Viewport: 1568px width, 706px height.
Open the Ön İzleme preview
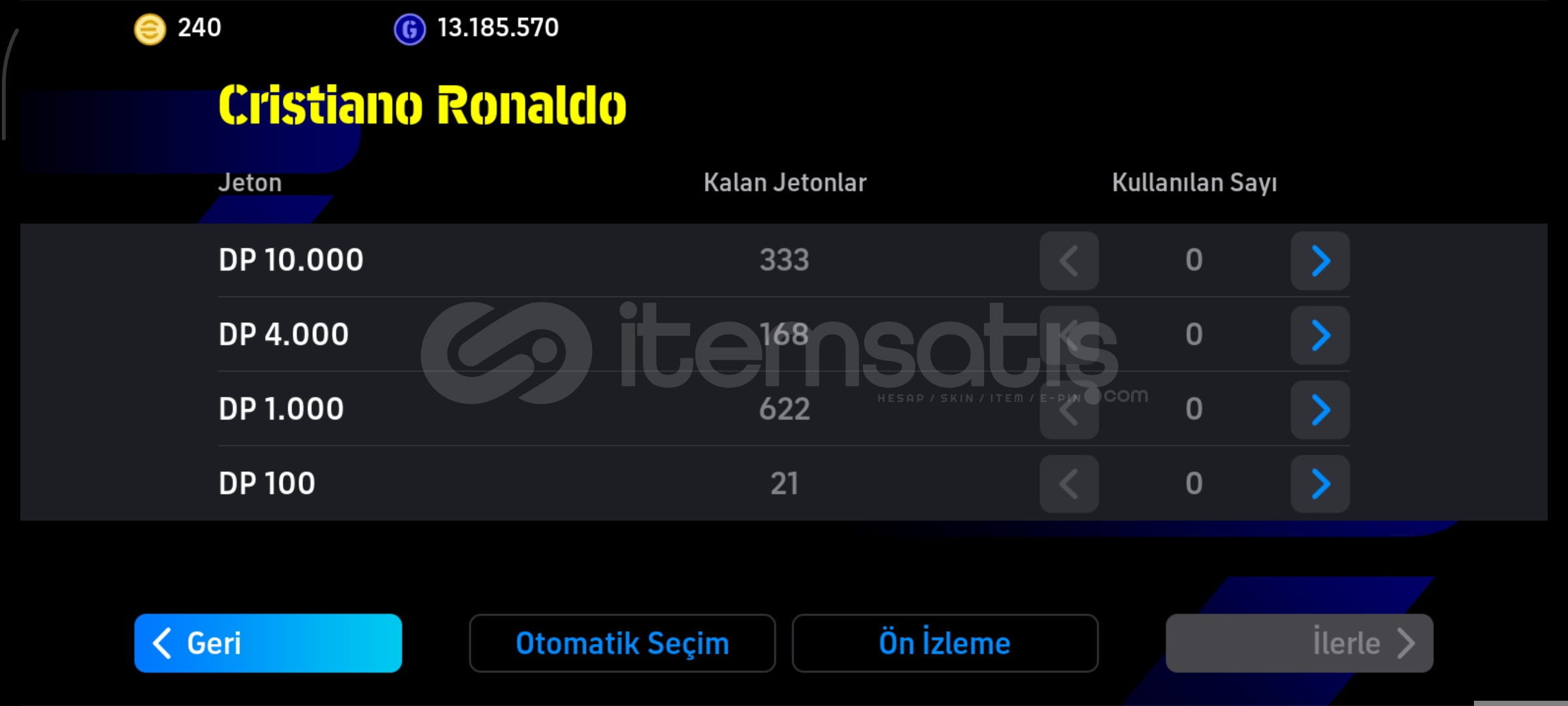[945, 643]
